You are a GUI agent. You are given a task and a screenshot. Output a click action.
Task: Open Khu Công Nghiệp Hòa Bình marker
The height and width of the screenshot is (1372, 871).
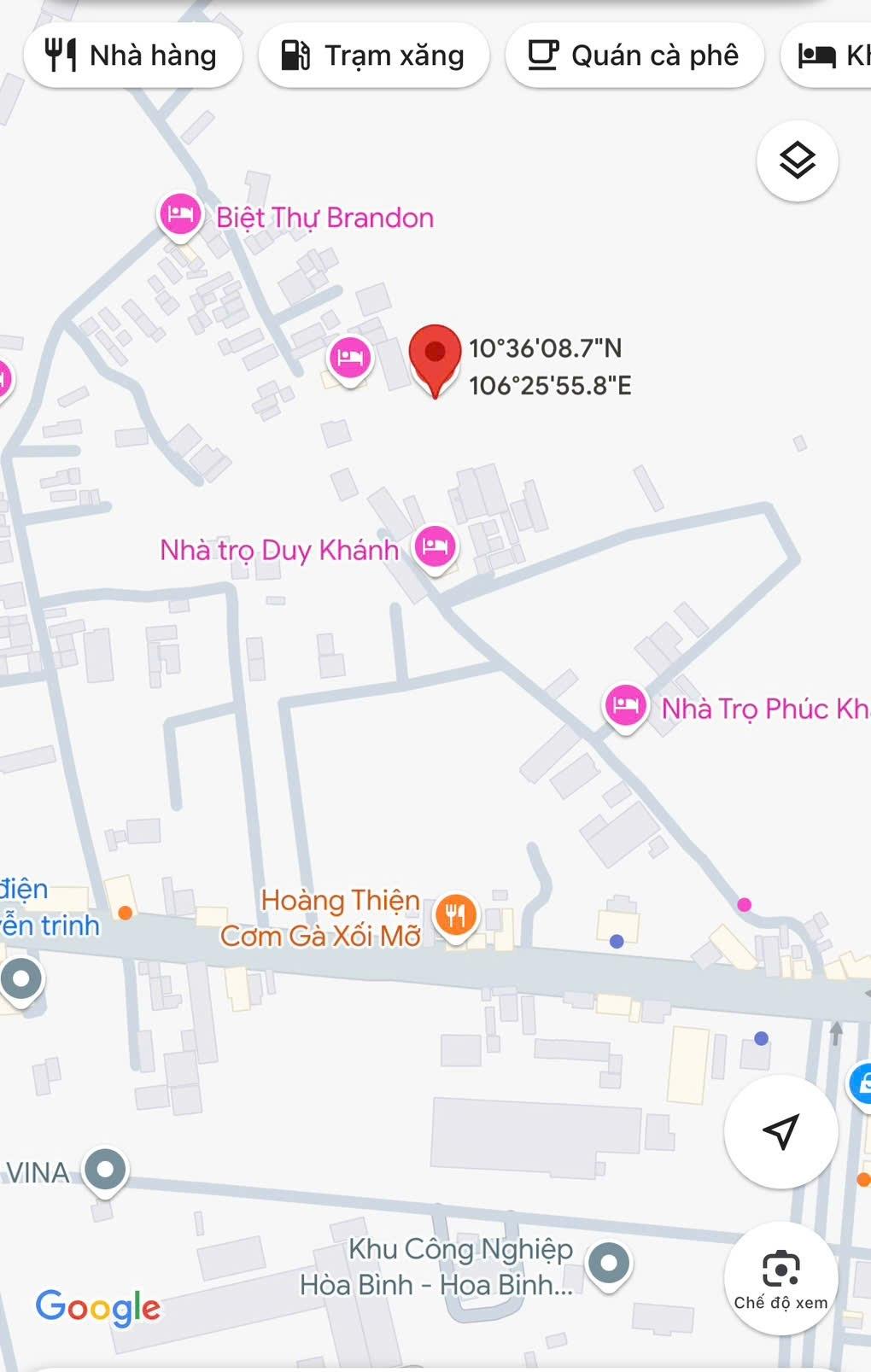609,1262
